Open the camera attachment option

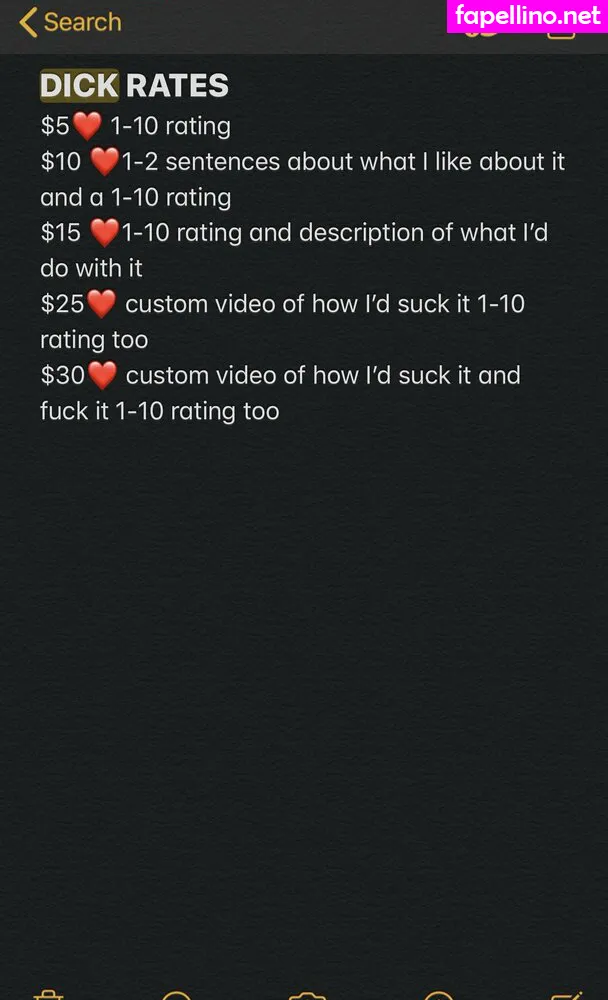307,994
